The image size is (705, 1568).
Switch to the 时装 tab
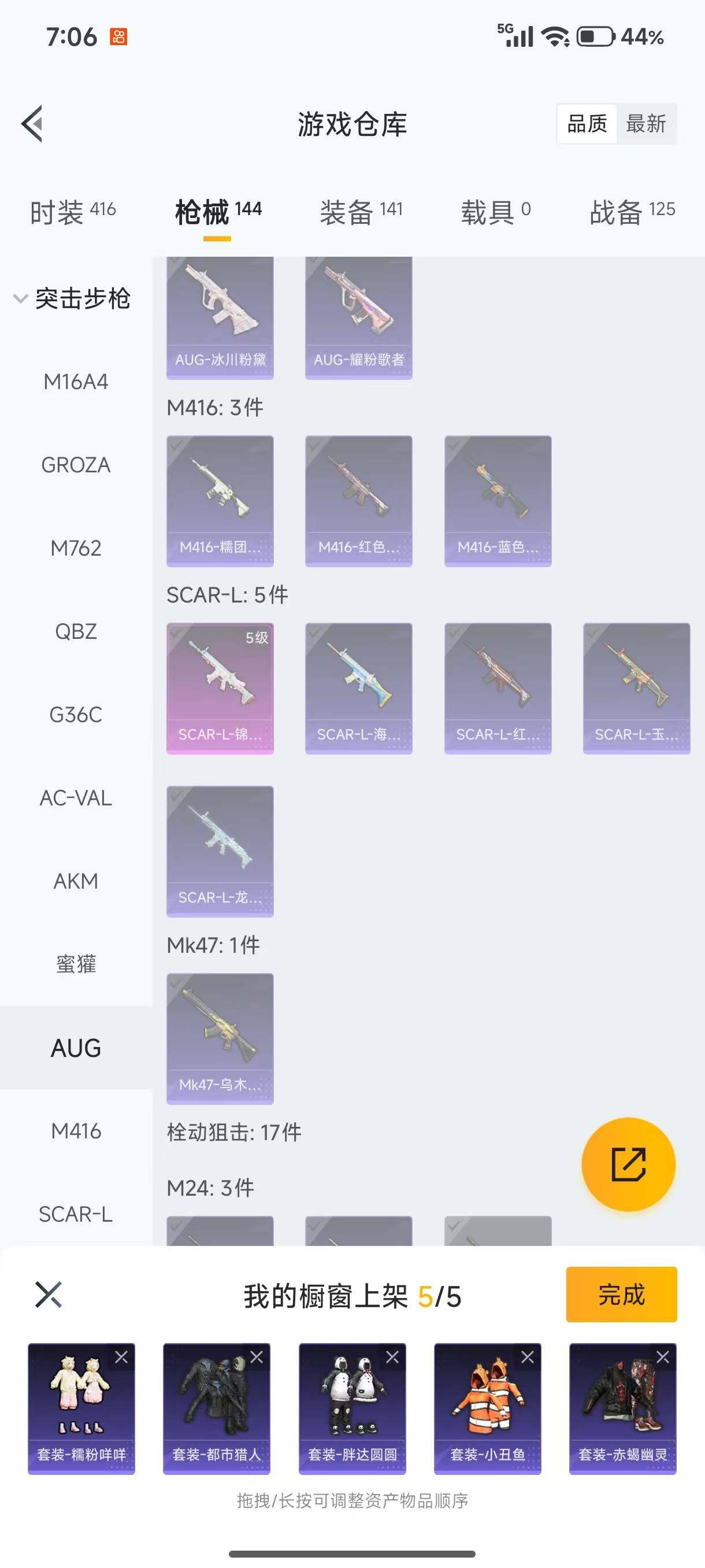coord(72,212)
